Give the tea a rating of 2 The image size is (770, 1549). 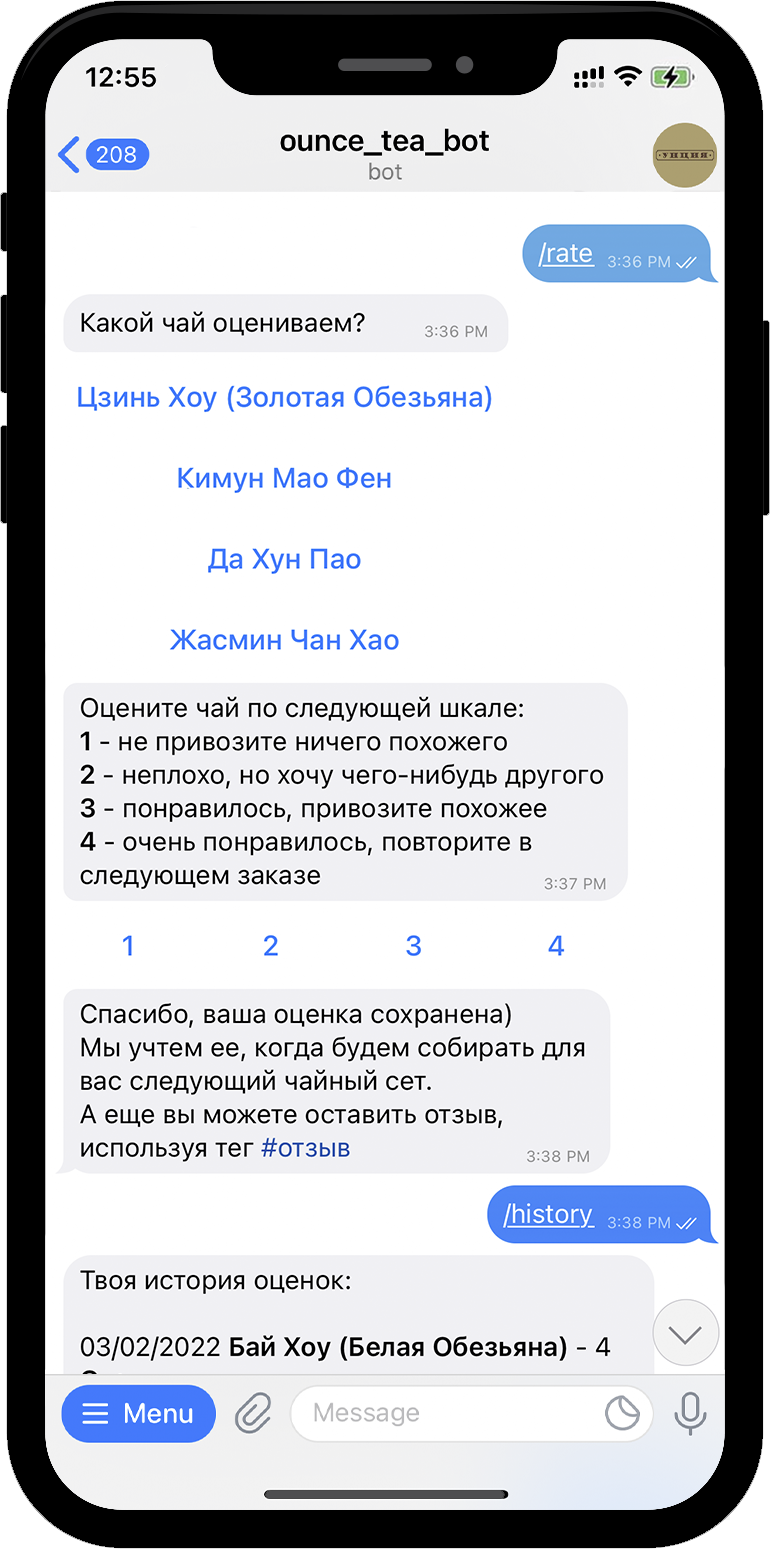[270, 946]
